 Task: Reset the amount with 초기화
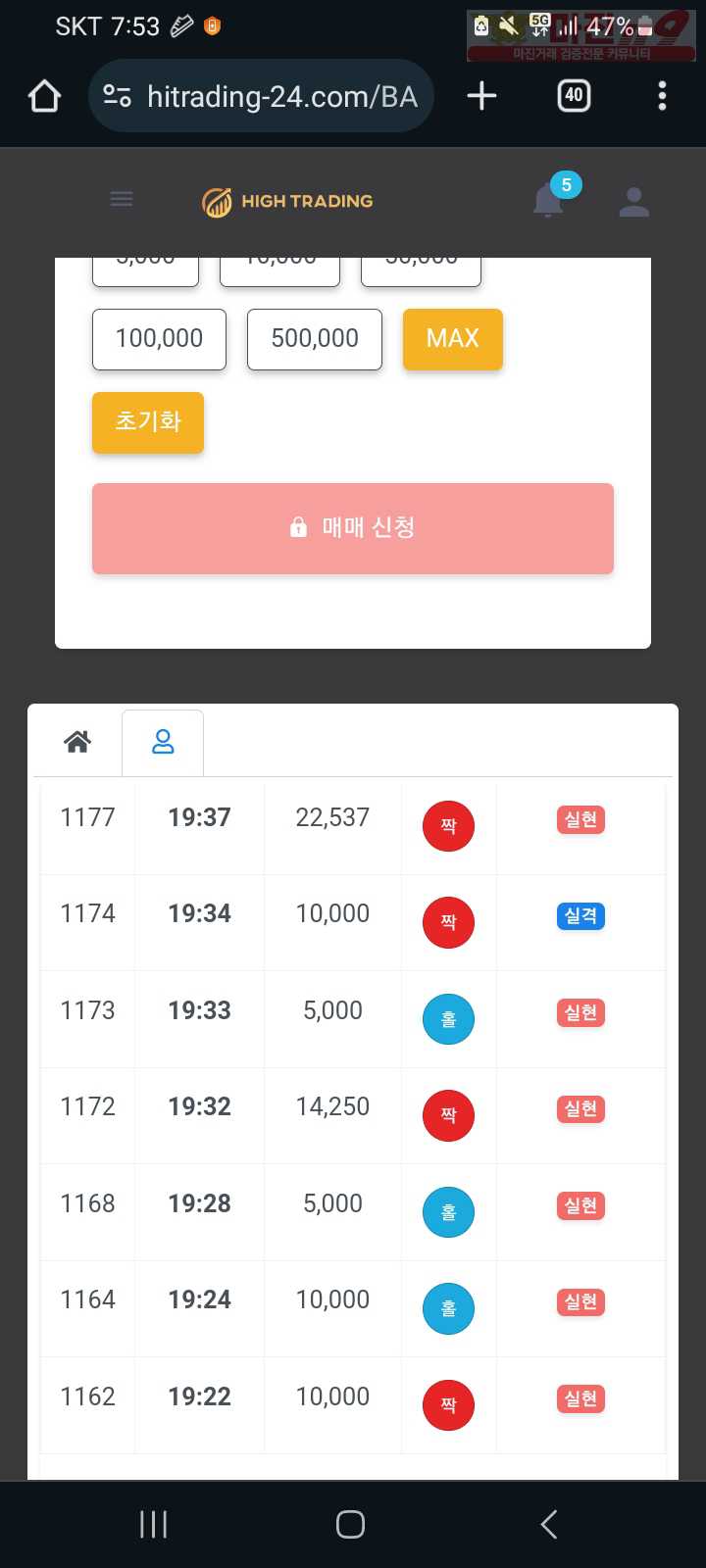coord(148,422)
